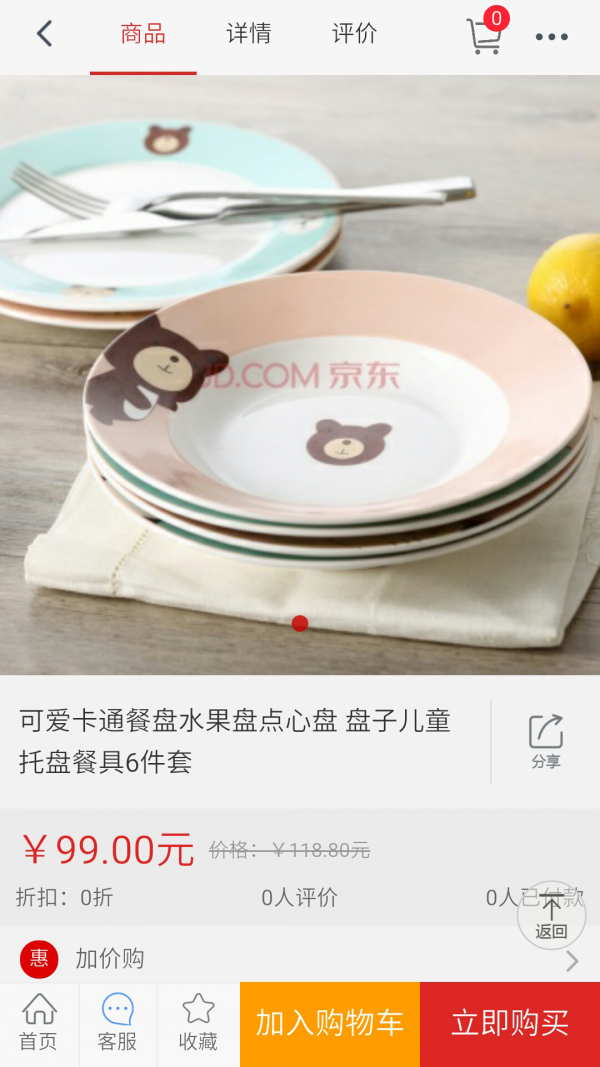Tap 加入购物车 to add to cart
This screenshot has width=600, height=1067.
[x=330, y=1023]
